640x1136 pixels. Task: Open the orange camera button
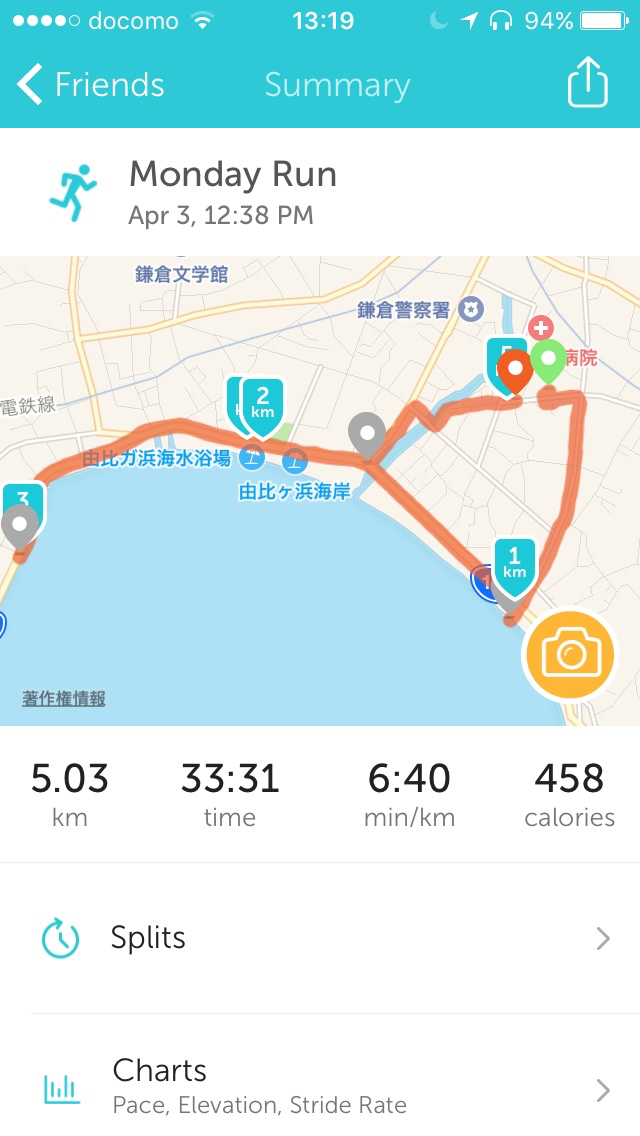[x=570, y=656]
